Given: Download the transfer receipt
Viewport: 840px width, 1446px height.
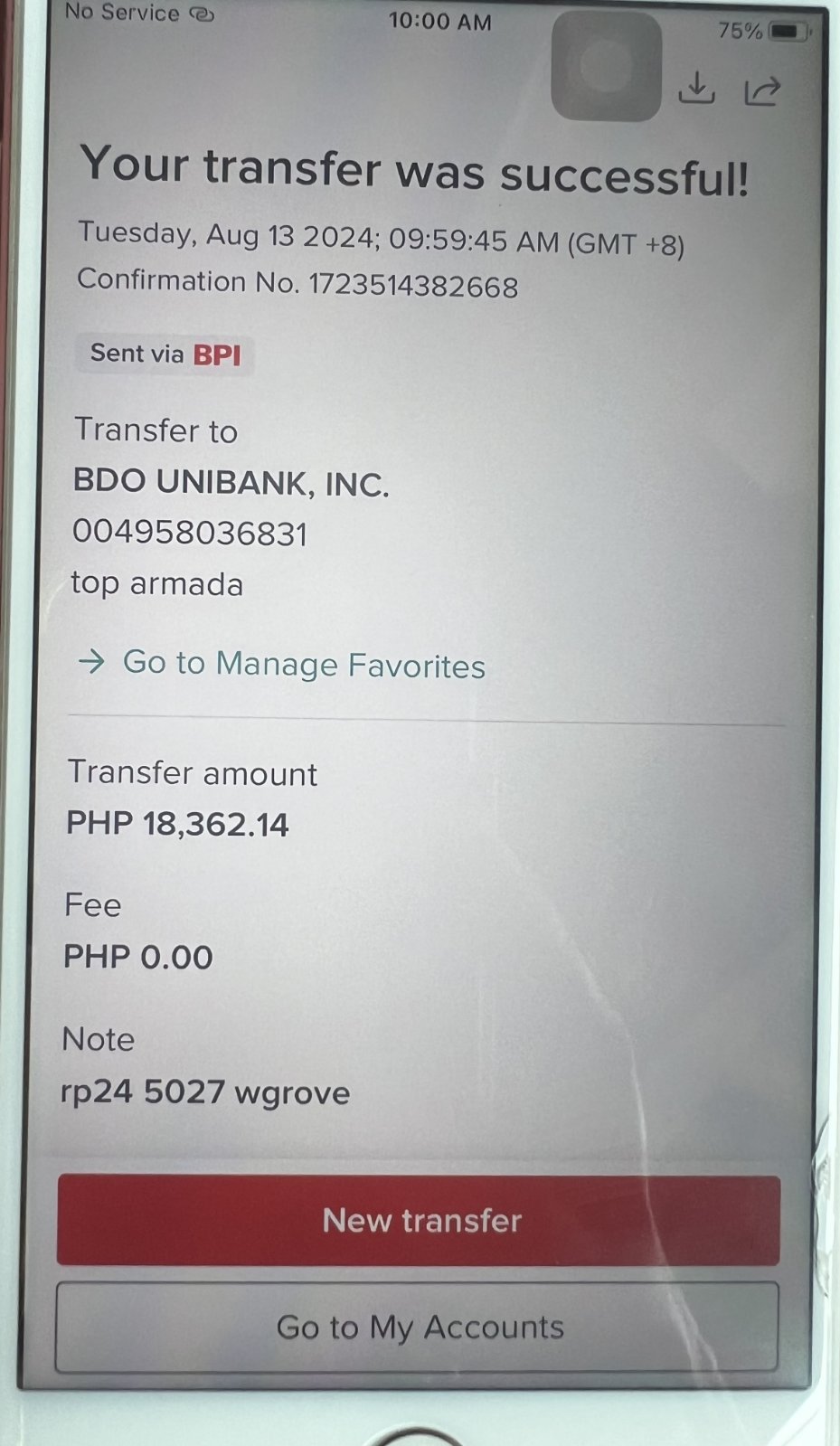Looking at the screenshot, I should coord(696,89).
